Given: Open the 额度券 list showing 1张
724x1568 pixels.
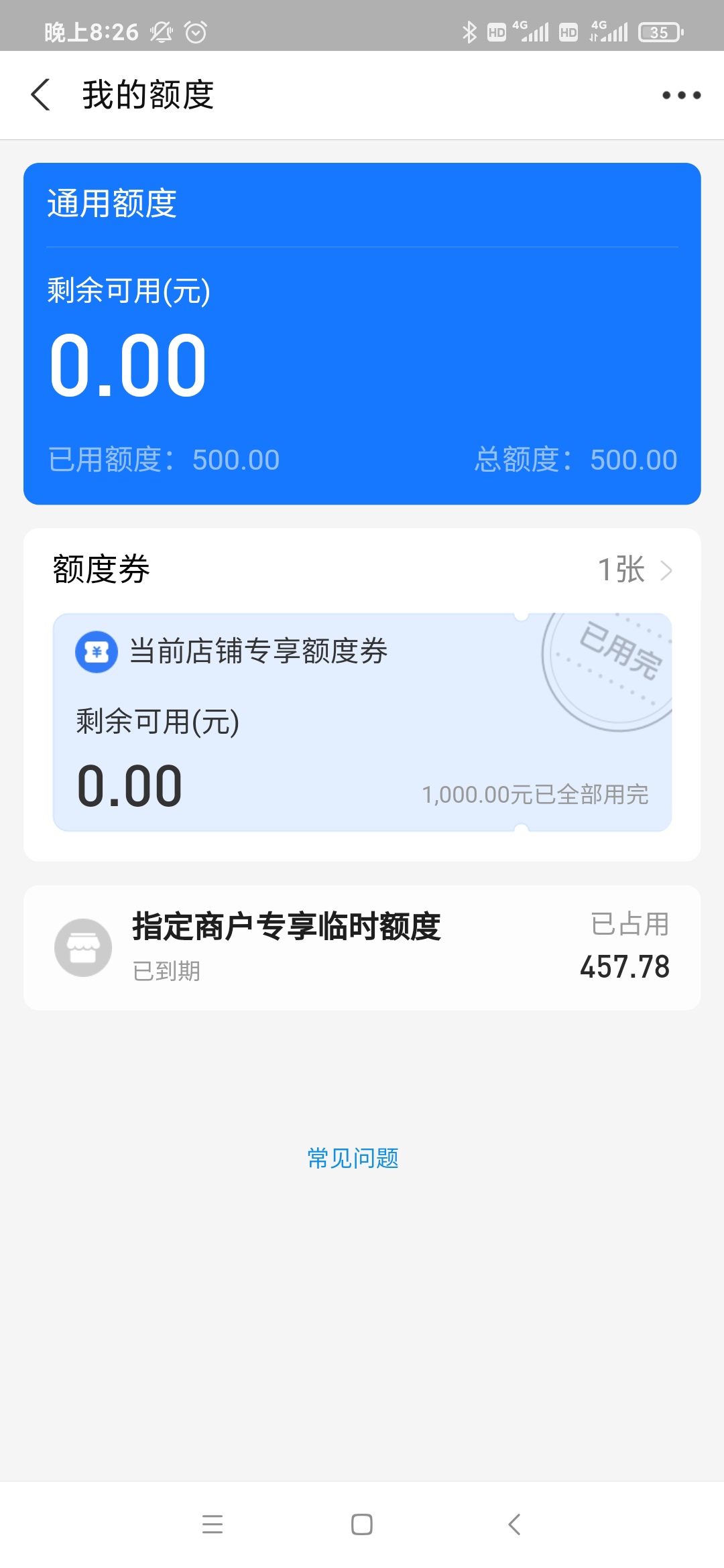Looking at the screenshot, I should pos(362,570).
